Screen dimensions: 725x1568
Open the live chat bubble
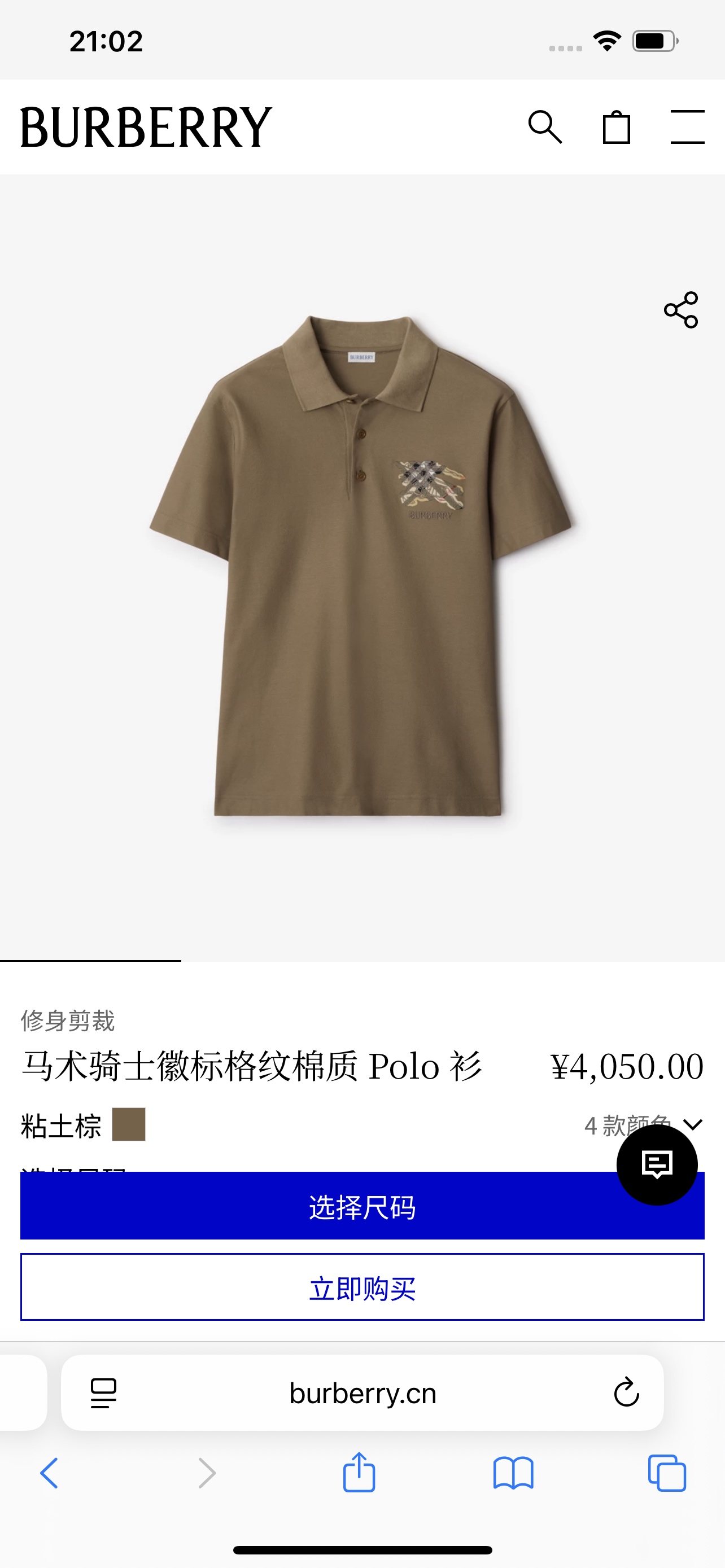pyautogui.click(x=657, y=1164)
